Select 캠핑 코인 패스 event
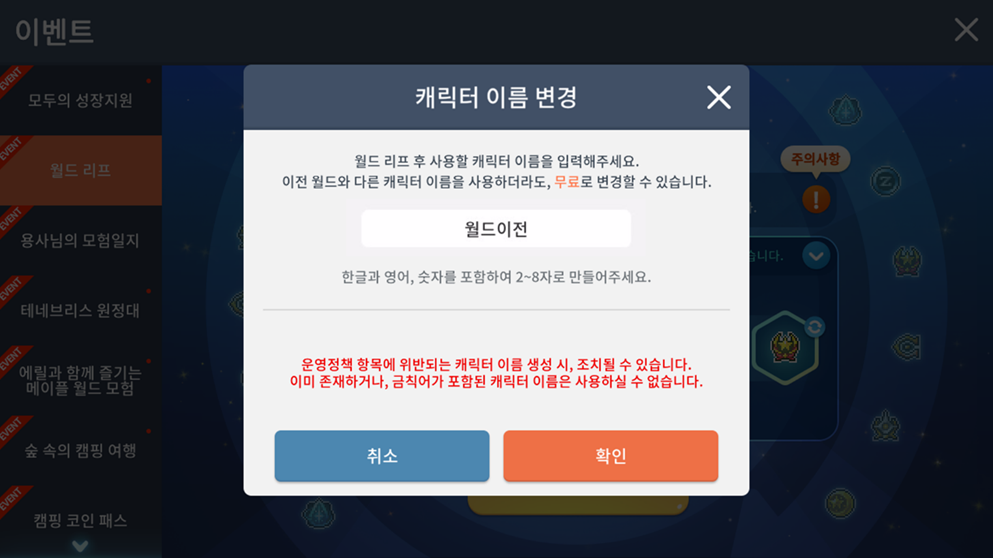 pos(80,520)
